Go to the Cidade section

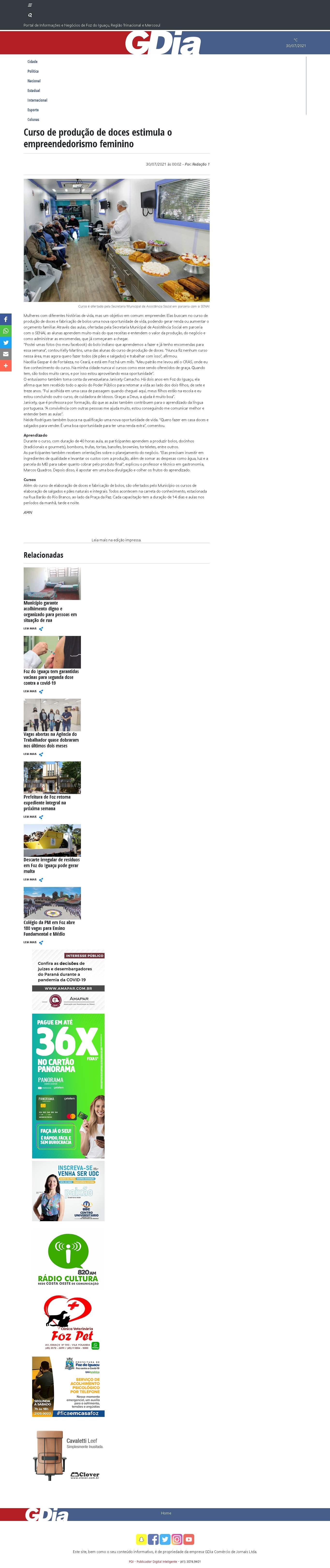click(32, 62)
